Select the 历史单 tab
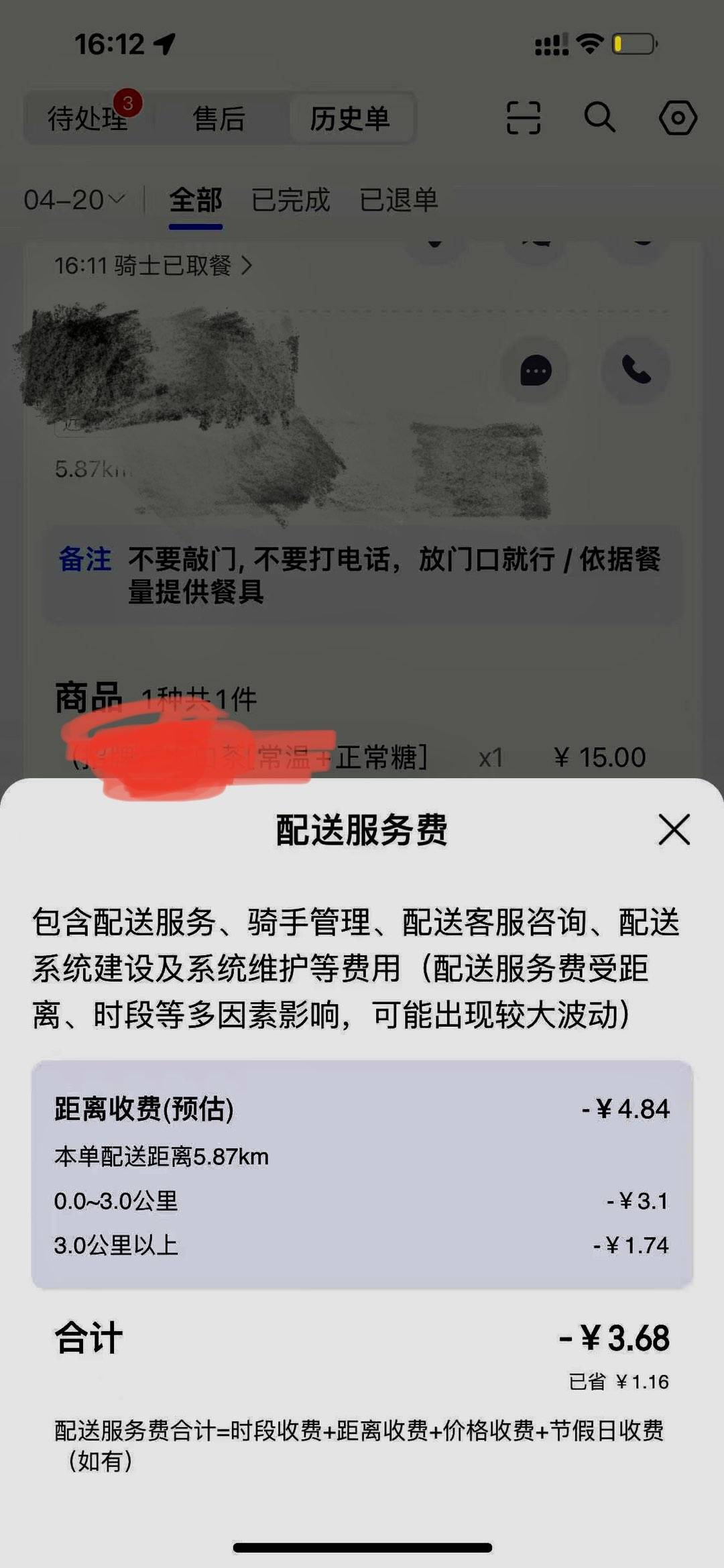The image size is (724, 1568). tap(350, 119)
